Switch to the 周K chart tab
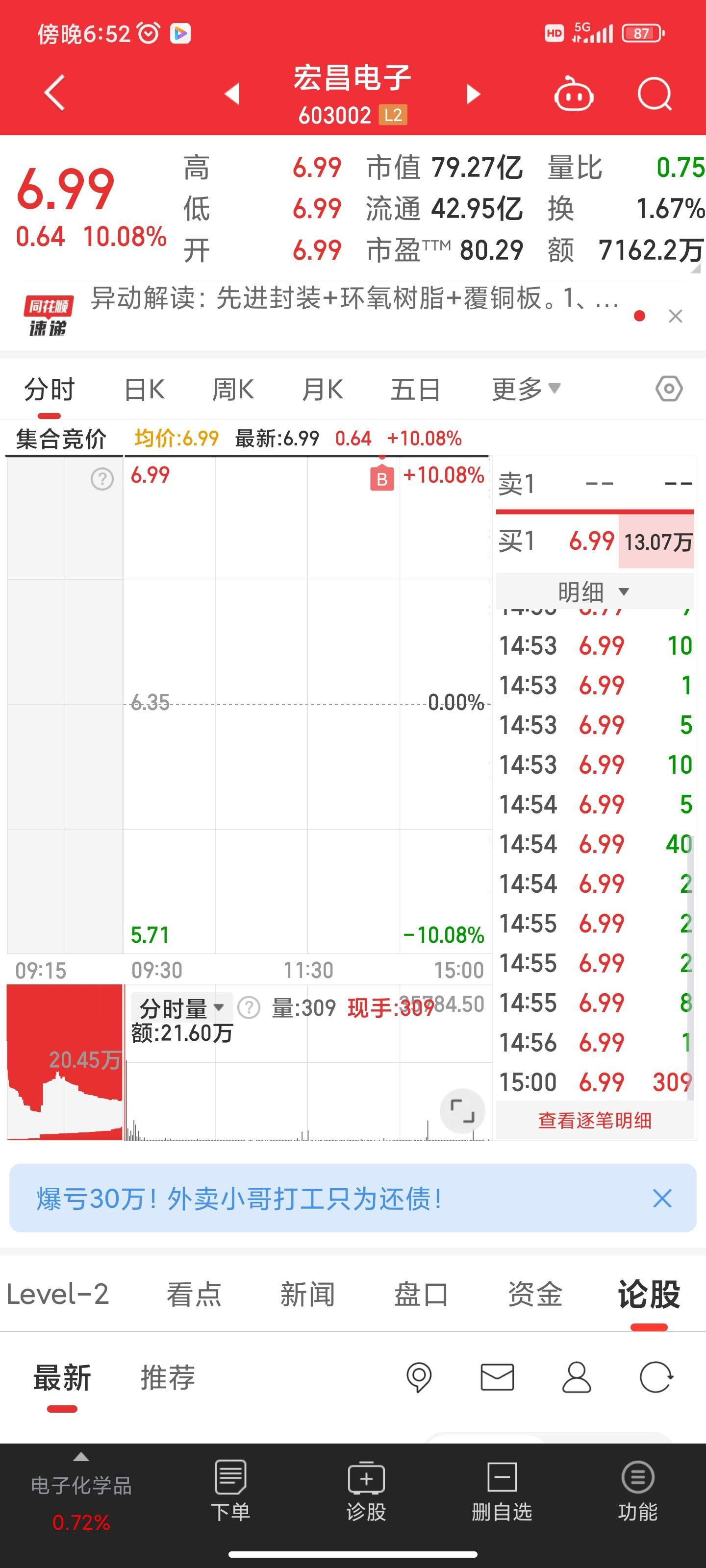 point(233,390)
